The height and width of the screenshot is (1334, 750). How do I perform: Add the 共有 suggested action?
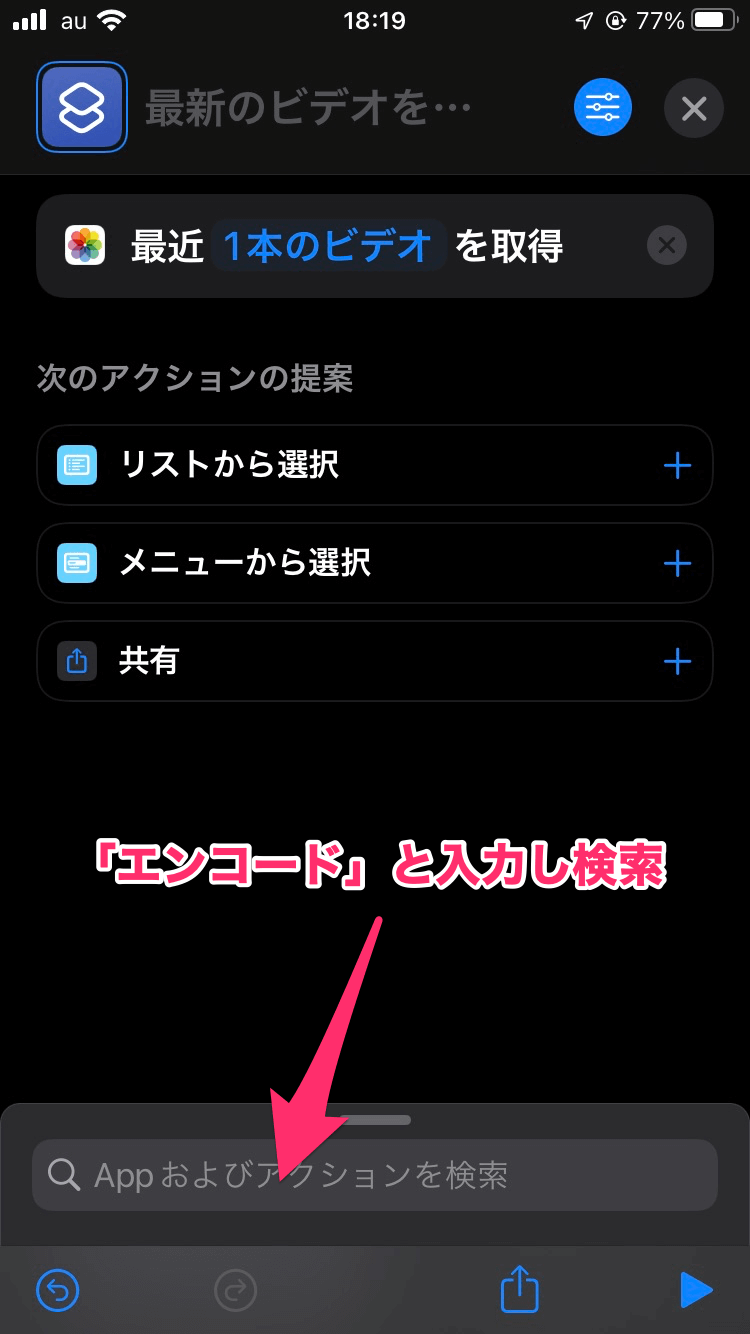pos(677,661)
